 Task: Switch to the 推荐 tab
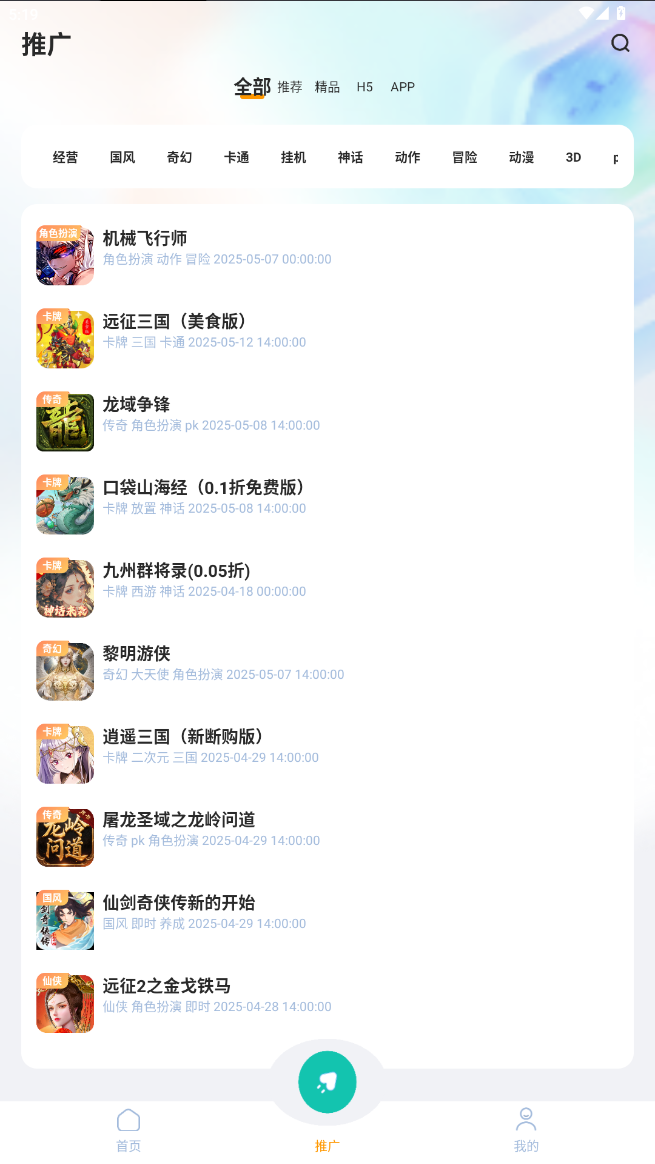(x=290, y=87)
